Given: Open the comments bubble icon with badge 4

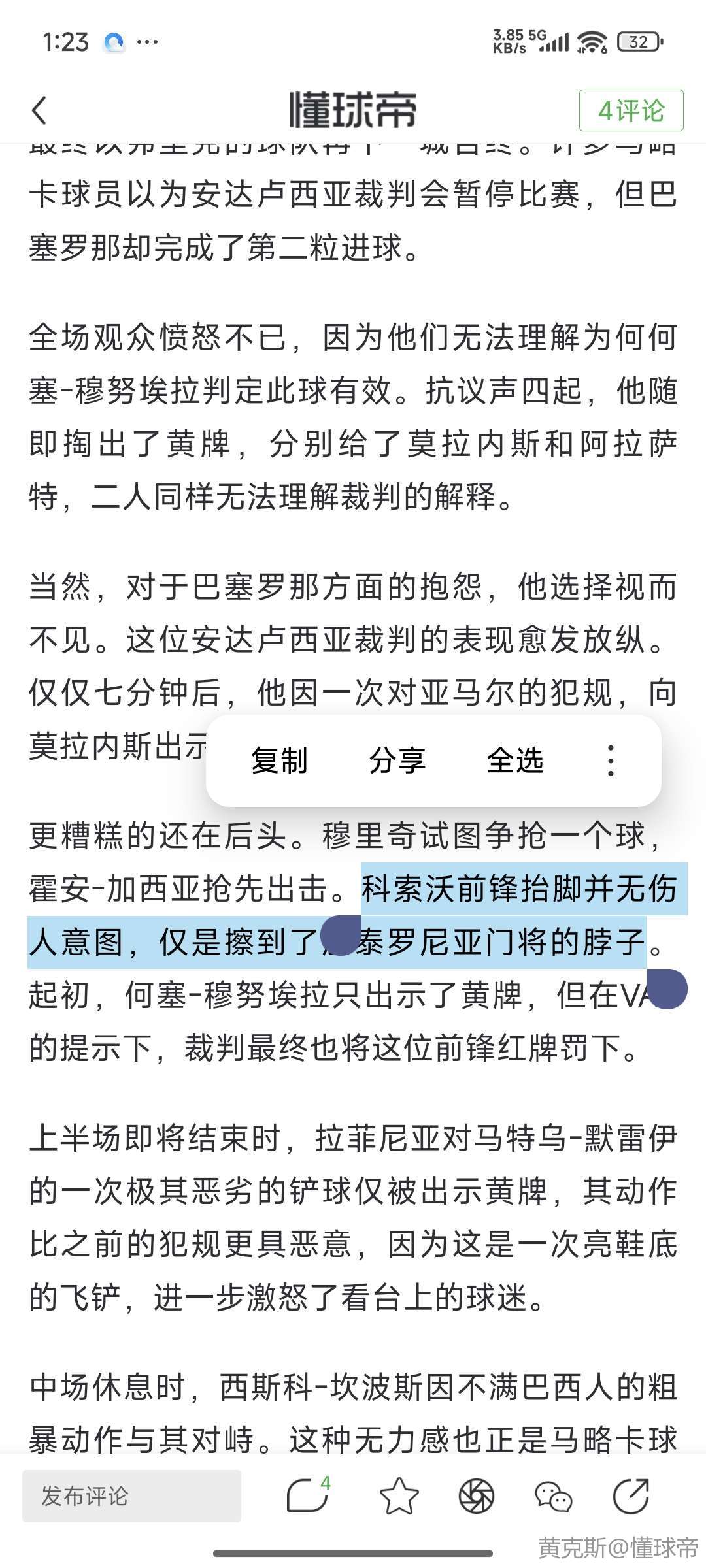Looking at the screenshot, I should tap(307, 1496).
